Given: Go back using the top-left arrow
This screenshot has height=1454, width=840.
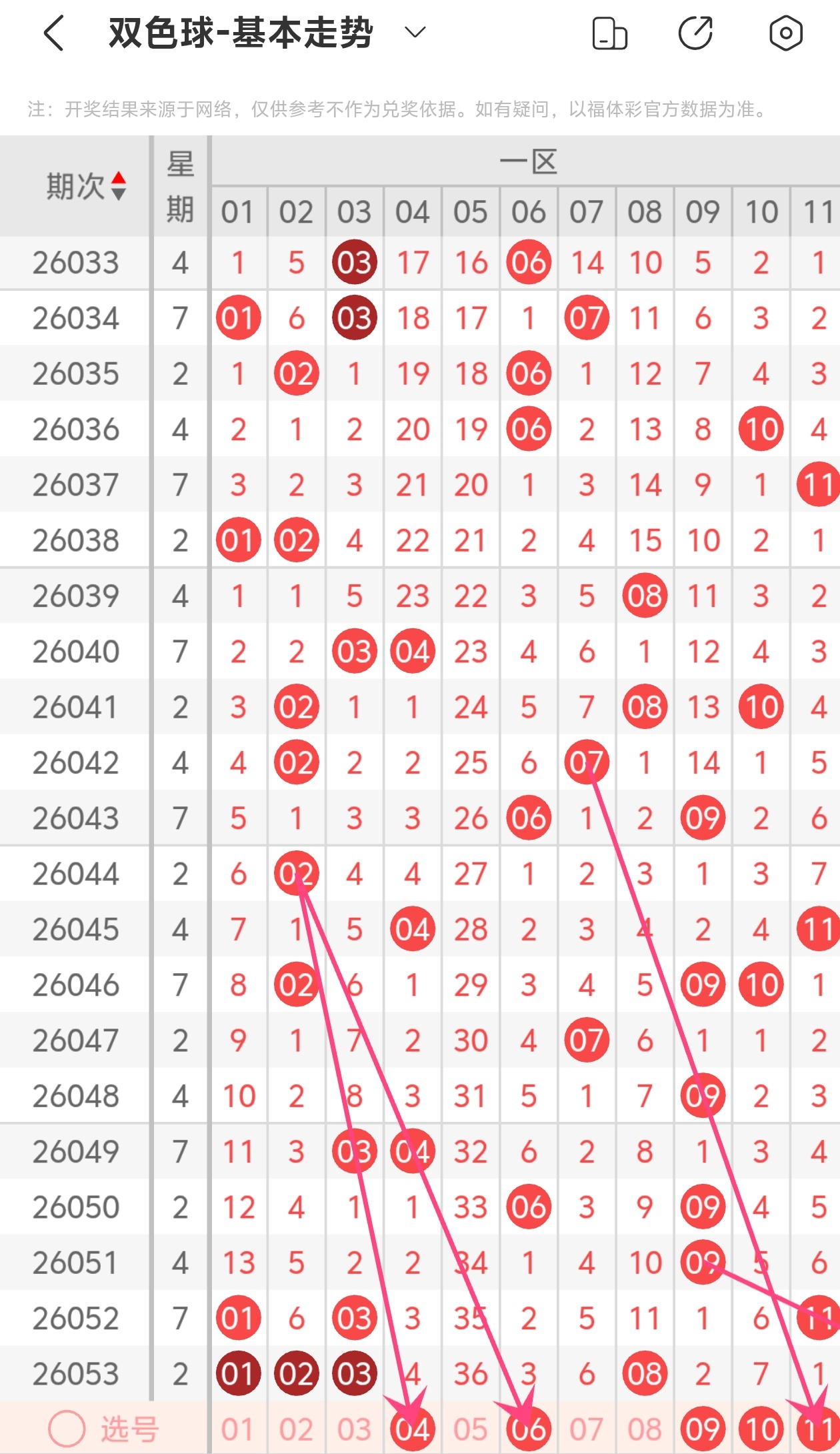Looking at the screenshot, I should click(54, 33).
